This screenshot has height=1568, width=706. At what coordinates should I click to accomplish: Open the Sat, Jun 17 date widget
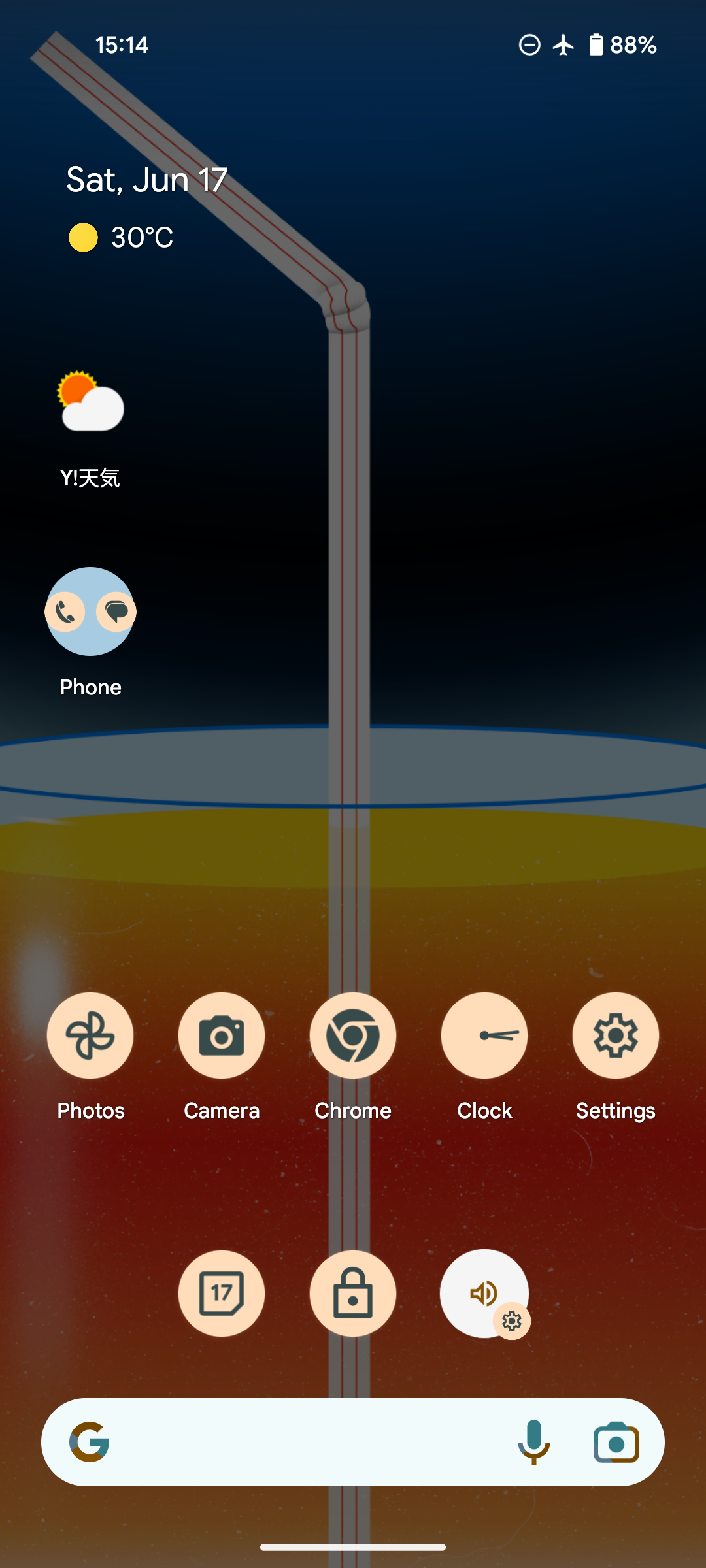coord(147,180)
